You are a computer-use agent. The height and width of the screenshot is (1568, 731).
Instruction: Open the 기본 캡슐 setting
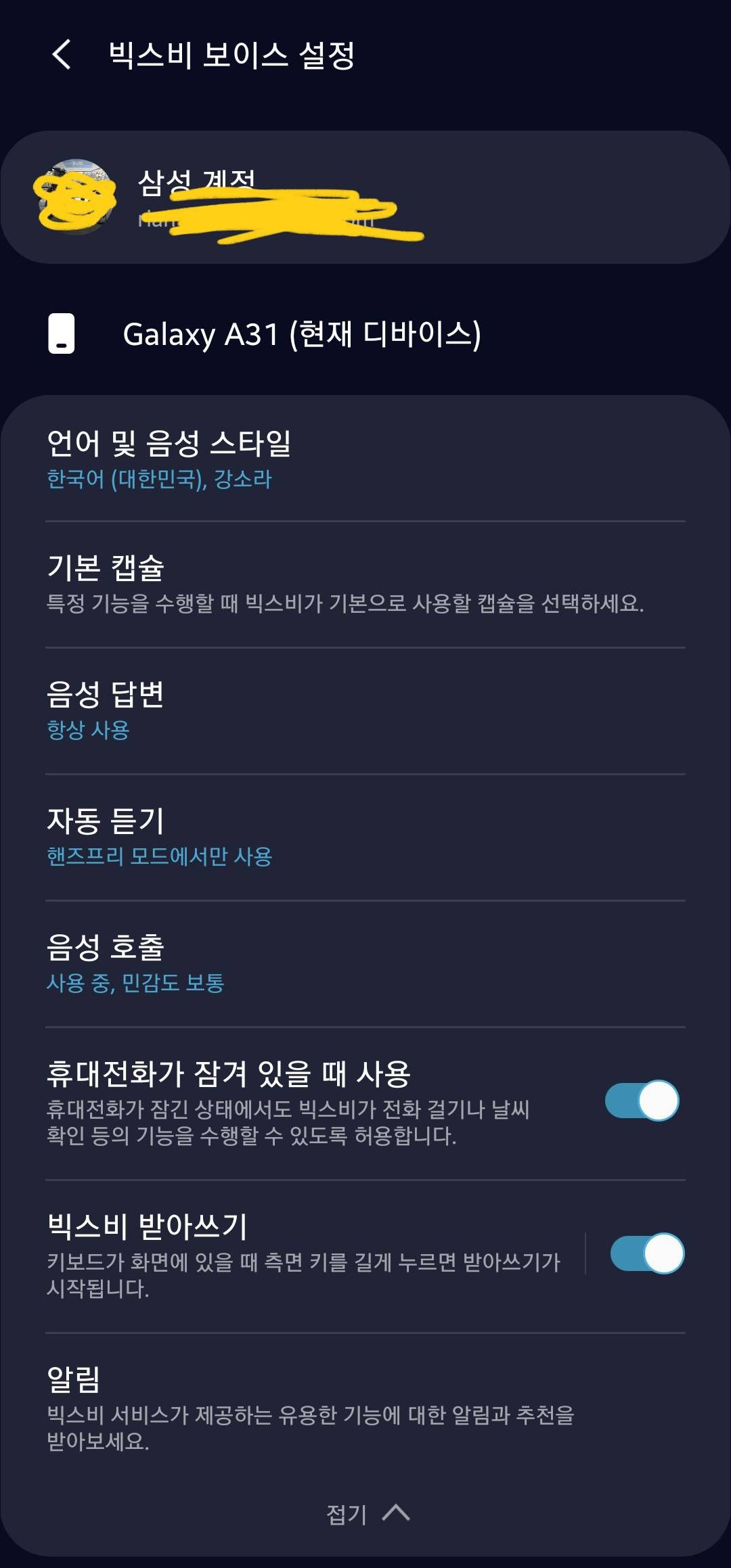click(365, 584)
